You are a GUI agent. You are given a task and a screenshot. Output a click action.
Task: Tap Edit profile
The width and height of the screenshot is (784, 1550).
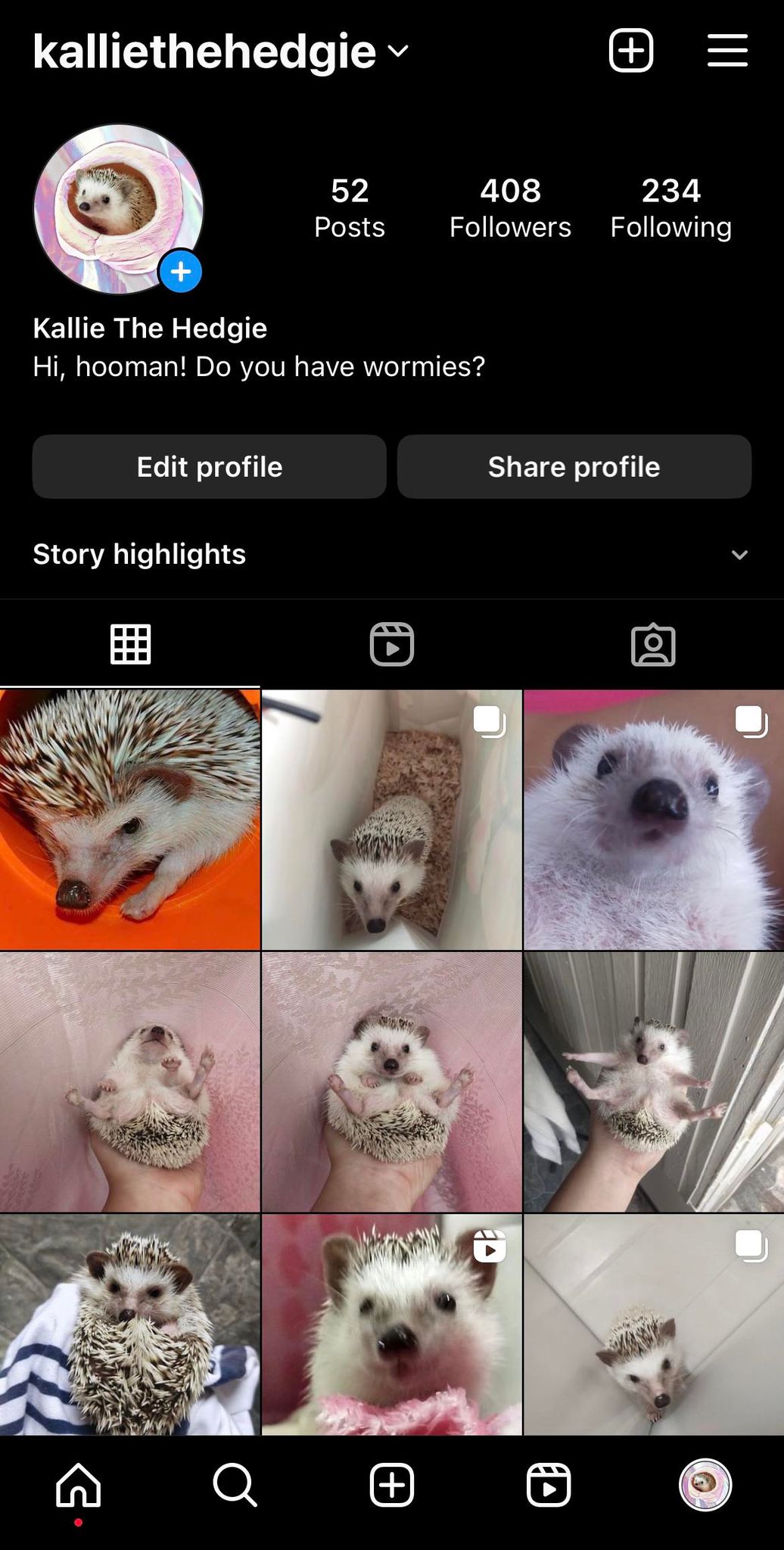point(210,467)
